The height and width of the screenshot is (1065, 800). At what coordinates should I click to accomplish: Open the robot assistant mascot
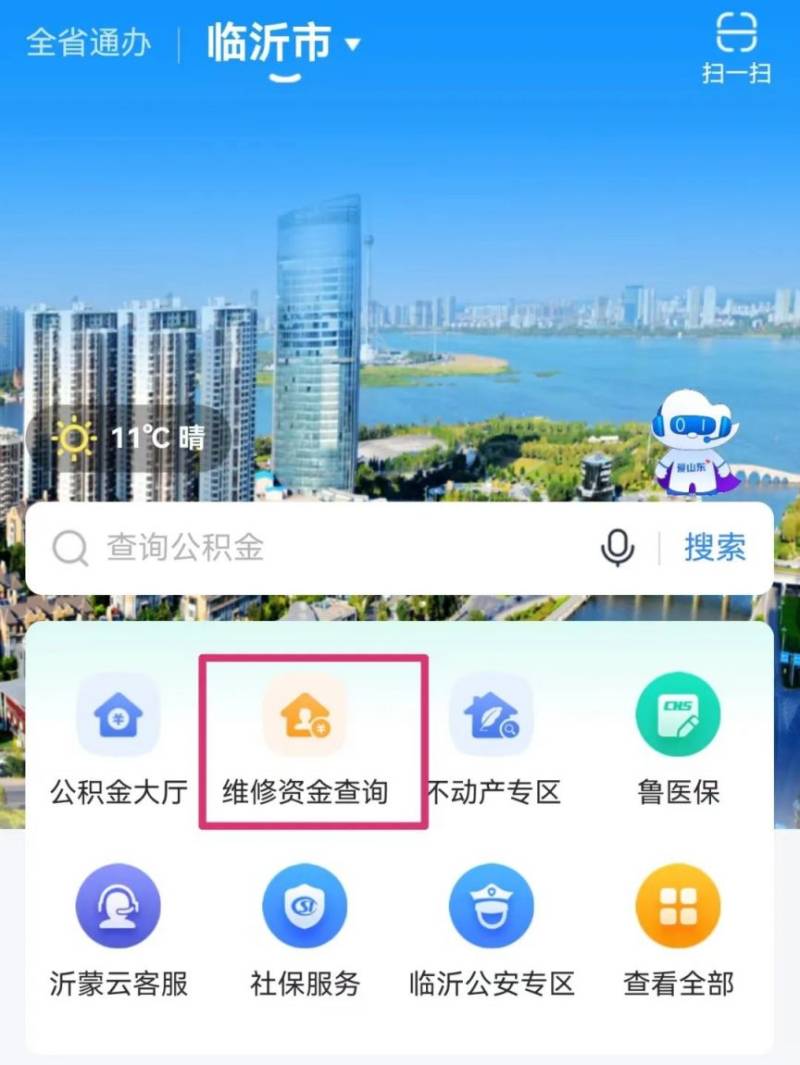coord(693,441)
